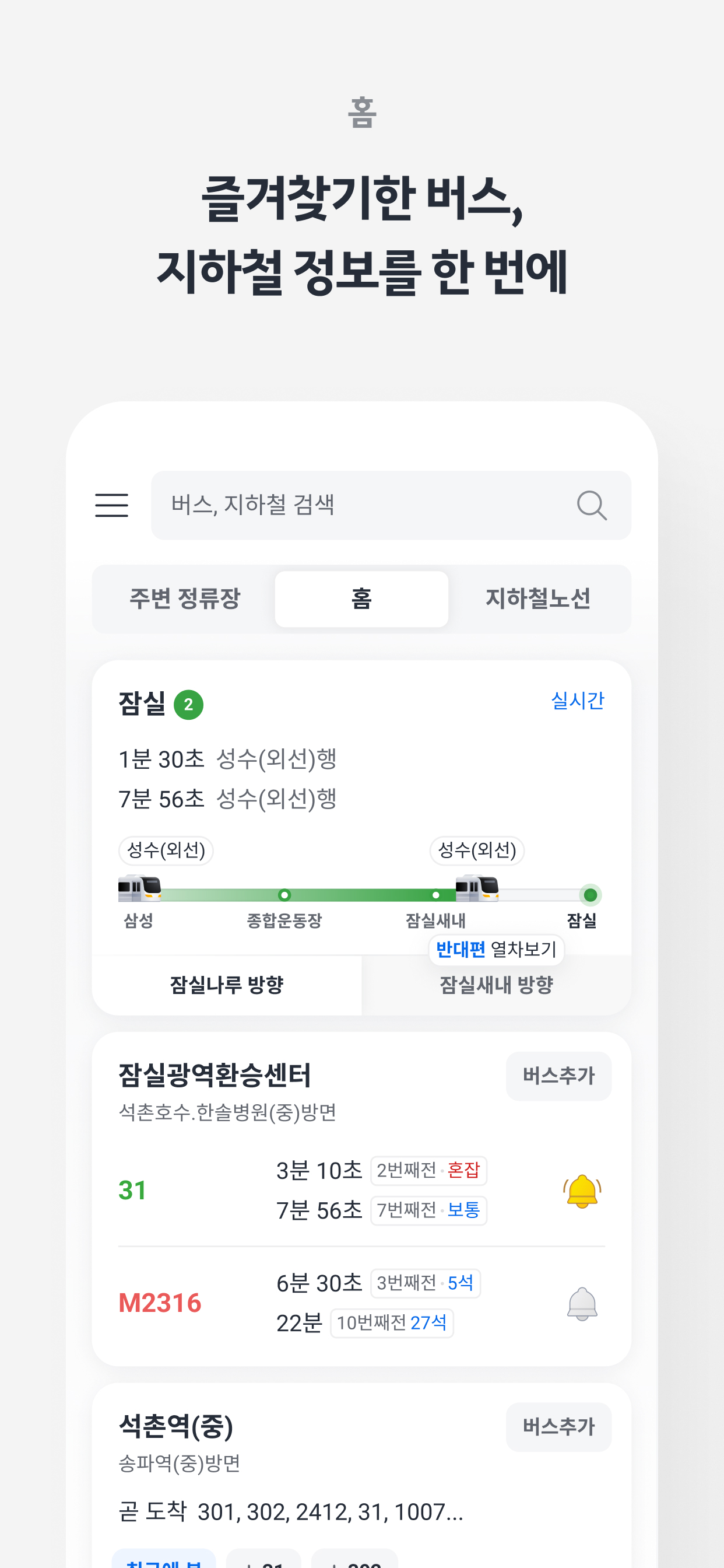Image resolution: width=724 pixels, height=1568 pixels.
Task: Open the hamburger menu
Action: tap(112, 505)
